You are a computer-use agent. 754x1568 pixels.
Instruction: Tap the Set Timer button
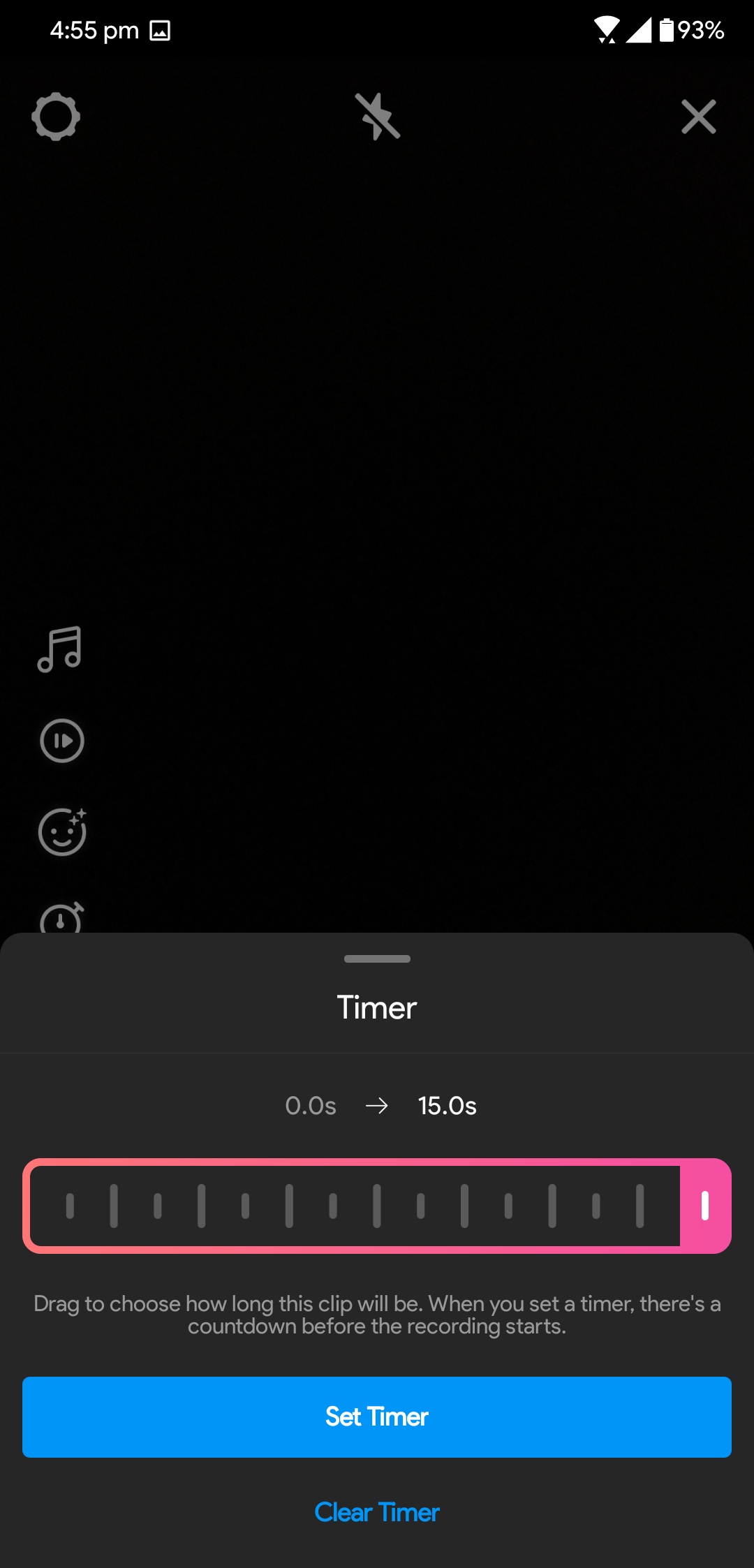377,1417
